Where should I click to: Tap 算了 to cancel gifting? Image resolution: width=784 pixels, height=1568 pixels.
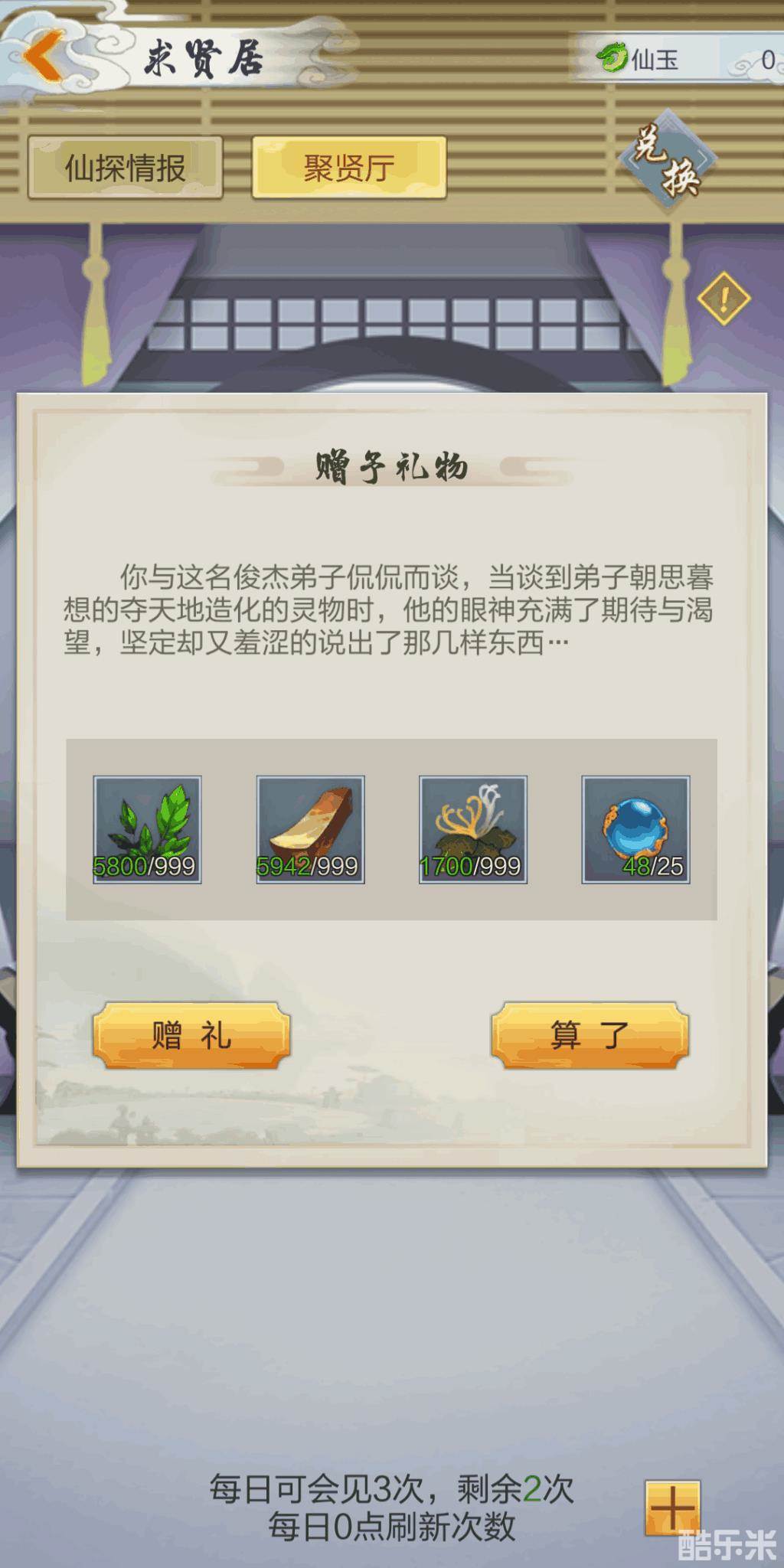590,1035
